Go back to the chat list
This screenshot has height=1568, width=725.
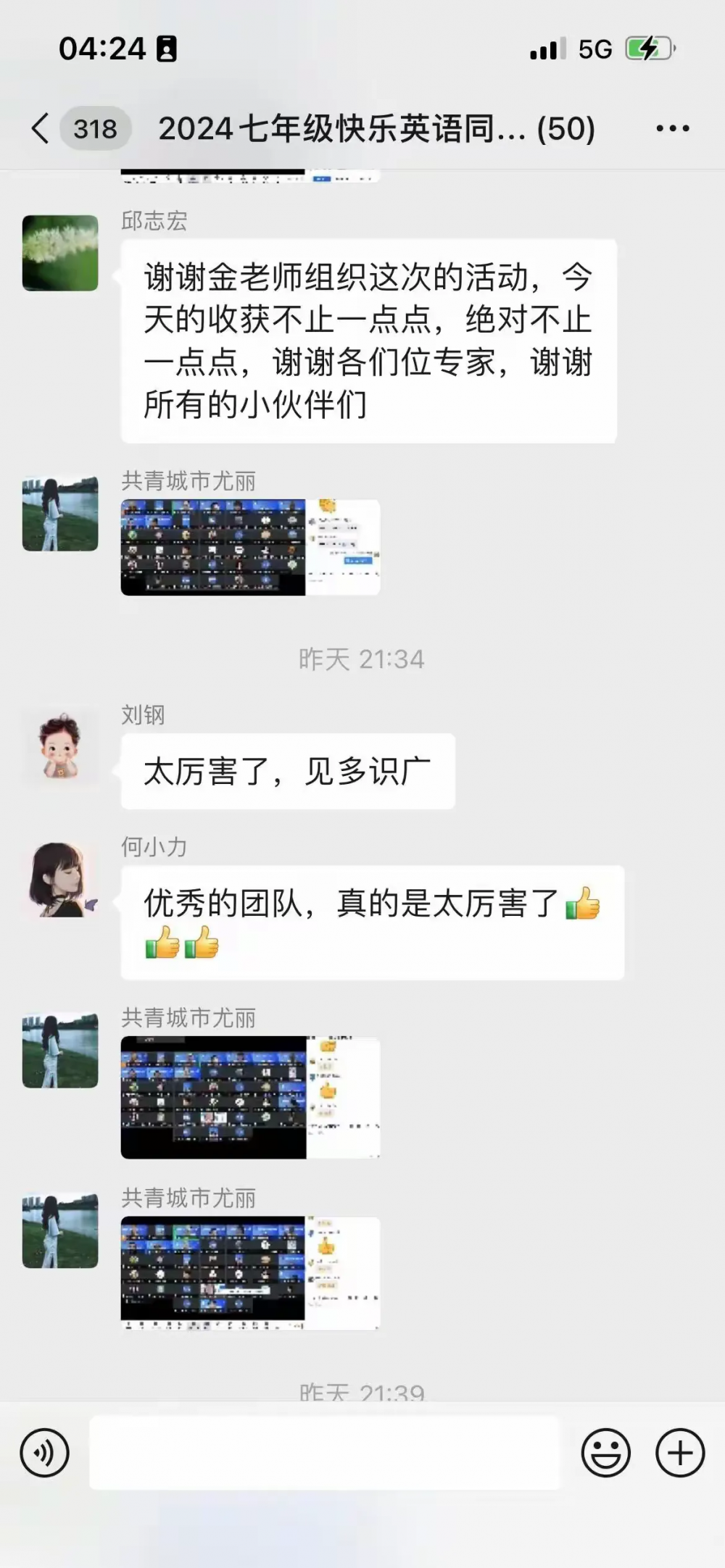[x=41, y=129]
